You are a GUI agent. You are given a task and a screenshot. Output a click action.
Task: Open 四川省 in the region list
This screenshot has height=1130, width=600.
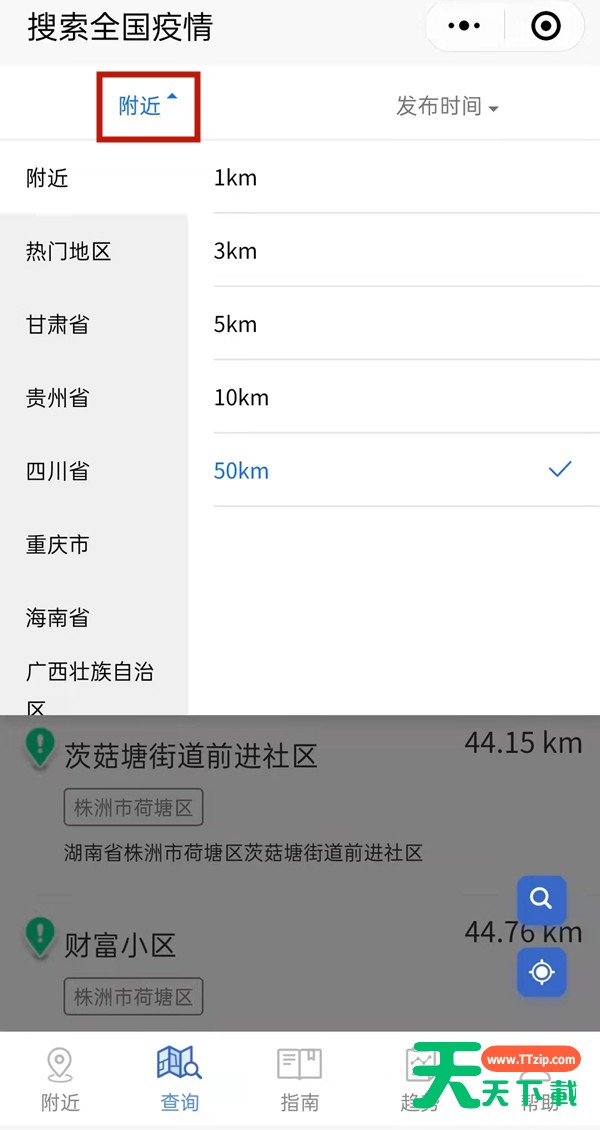(x=94, y=471)
